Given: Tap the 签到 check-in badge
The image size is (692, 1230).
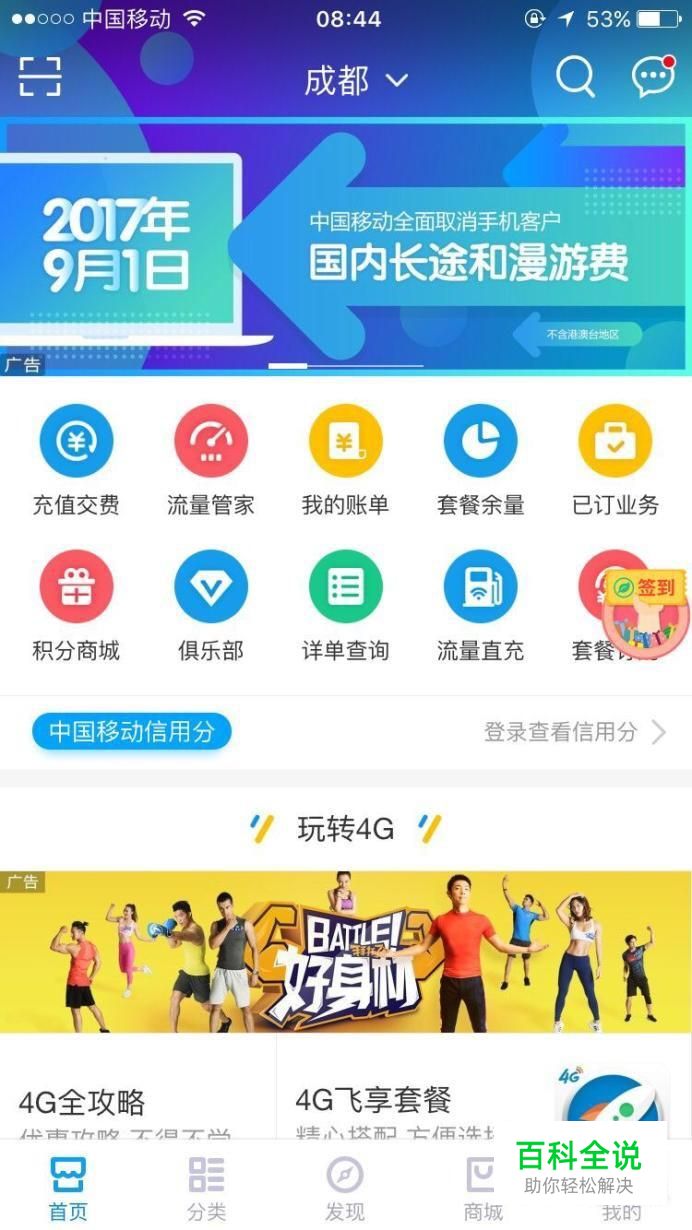Looking at the screenshot, I should coord(648,606).
